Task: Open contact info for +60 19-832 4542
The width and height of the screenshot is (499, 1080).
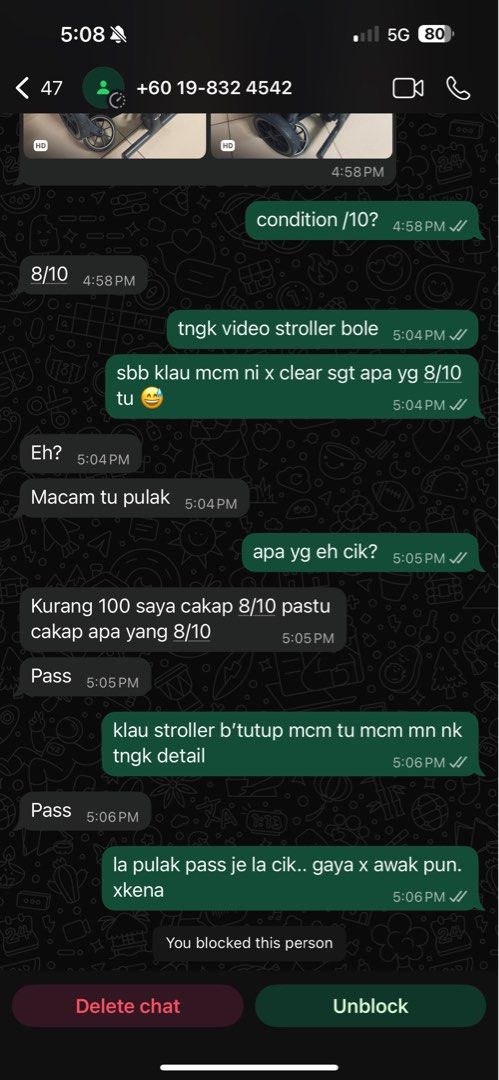Action: click(x=214, y=88)
